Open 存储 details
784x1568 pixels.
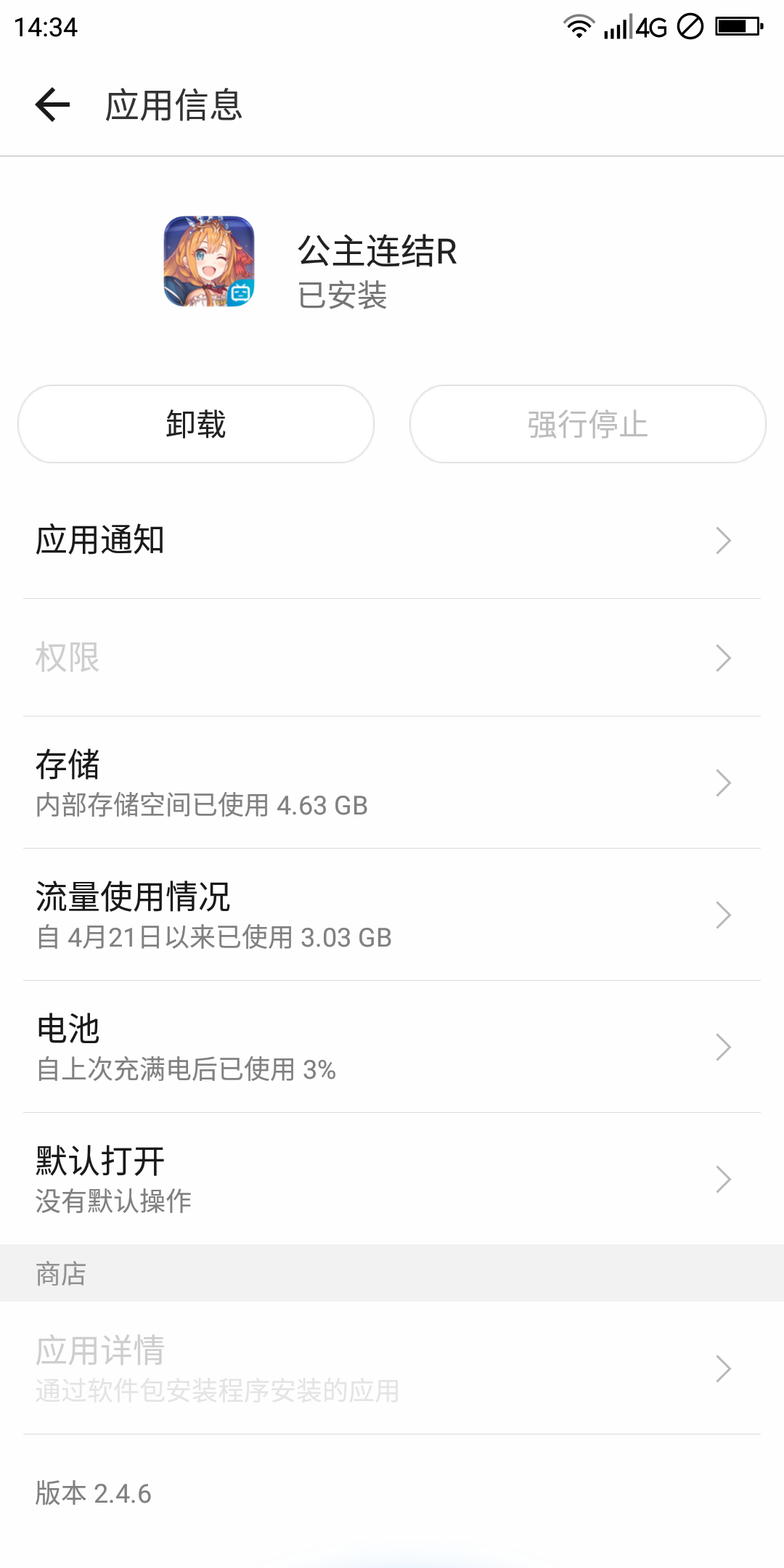tap(392, 783)
